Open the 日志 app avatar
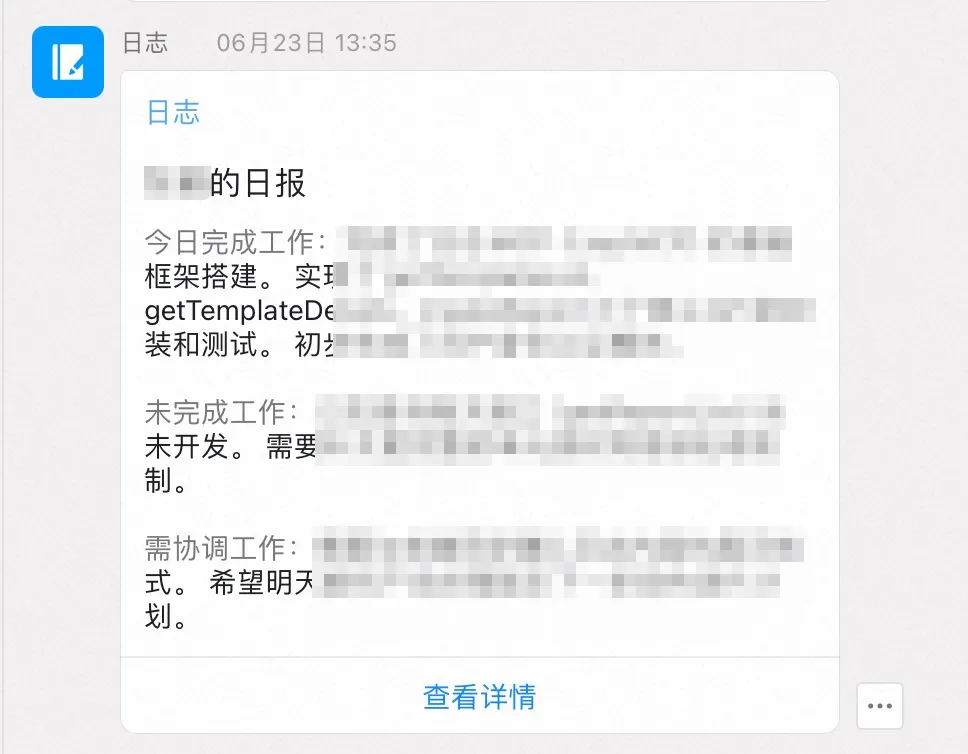Image resolution: width=968 pixels, height=754 pixels. [68, 62]
